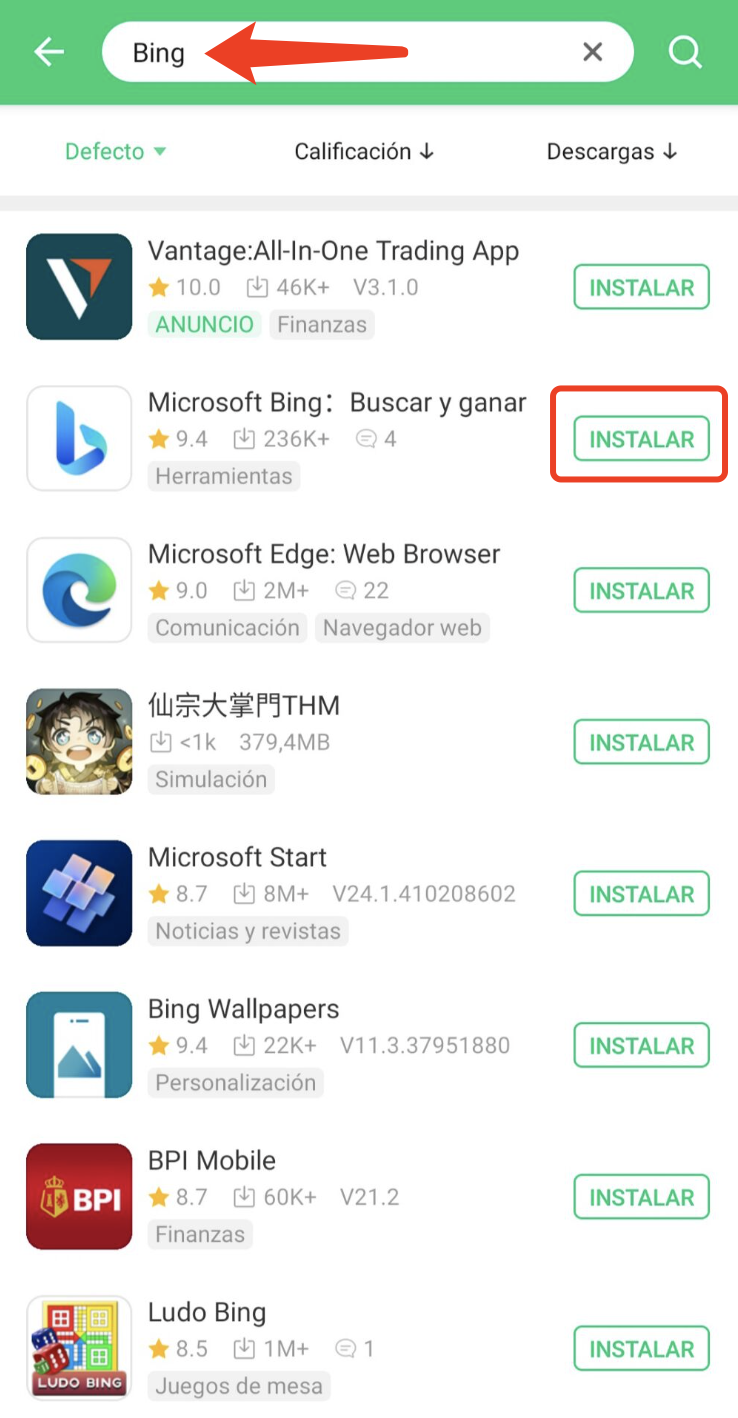Install the Microsoft Bing app
Screen dimensions: 738x1418
click(x=641, y=438)
